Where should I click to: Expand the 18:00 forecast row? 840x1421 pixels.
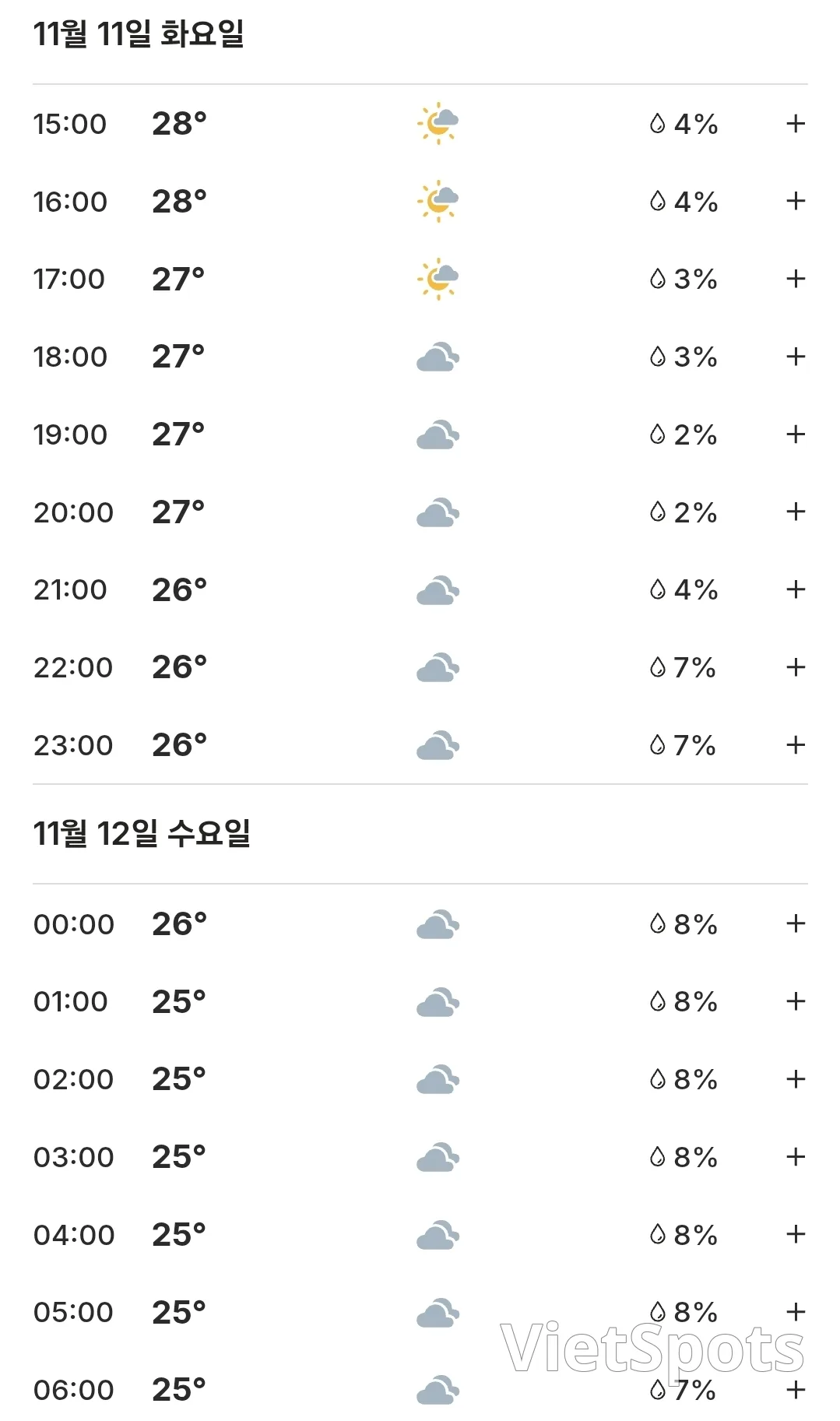click(795, 357)
